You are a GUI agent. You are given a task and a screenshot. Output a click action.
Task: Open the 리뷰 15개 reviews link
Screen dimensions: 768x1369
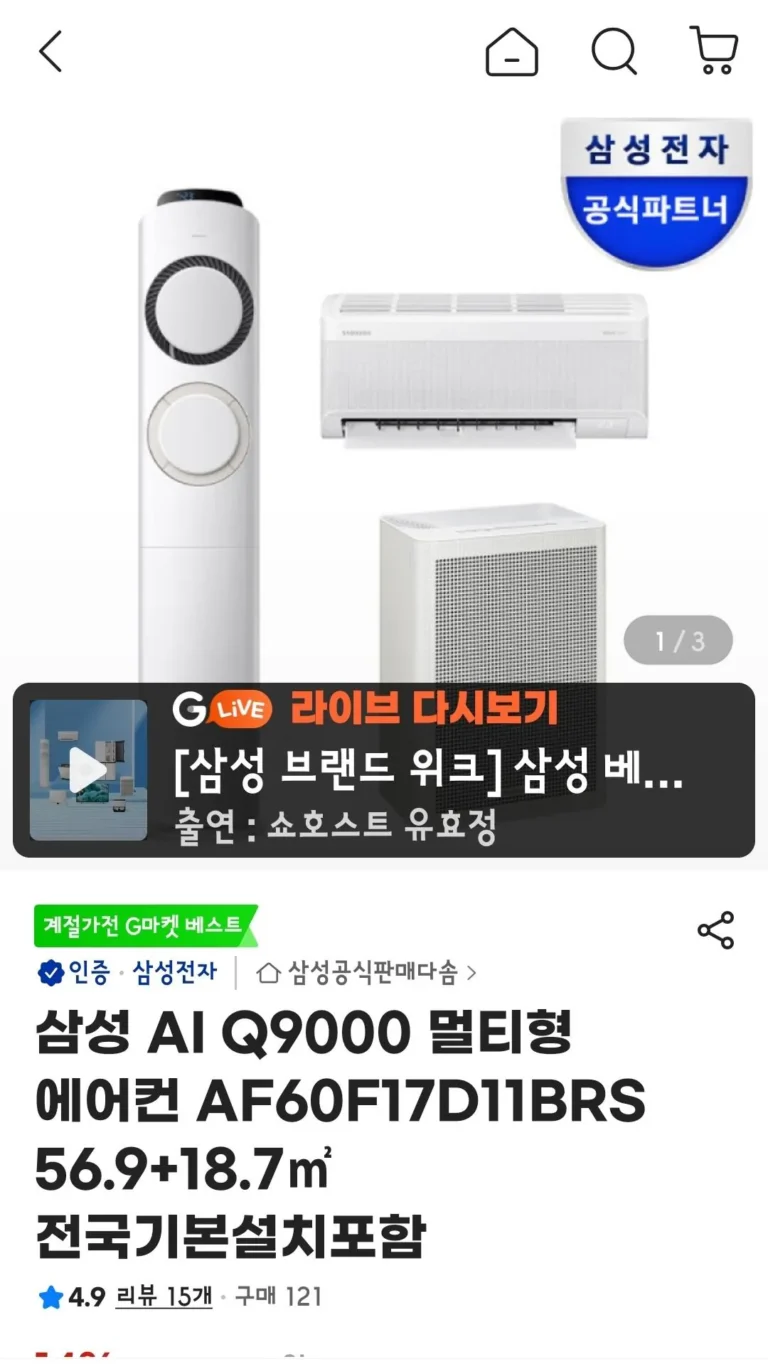point(164,1297)
